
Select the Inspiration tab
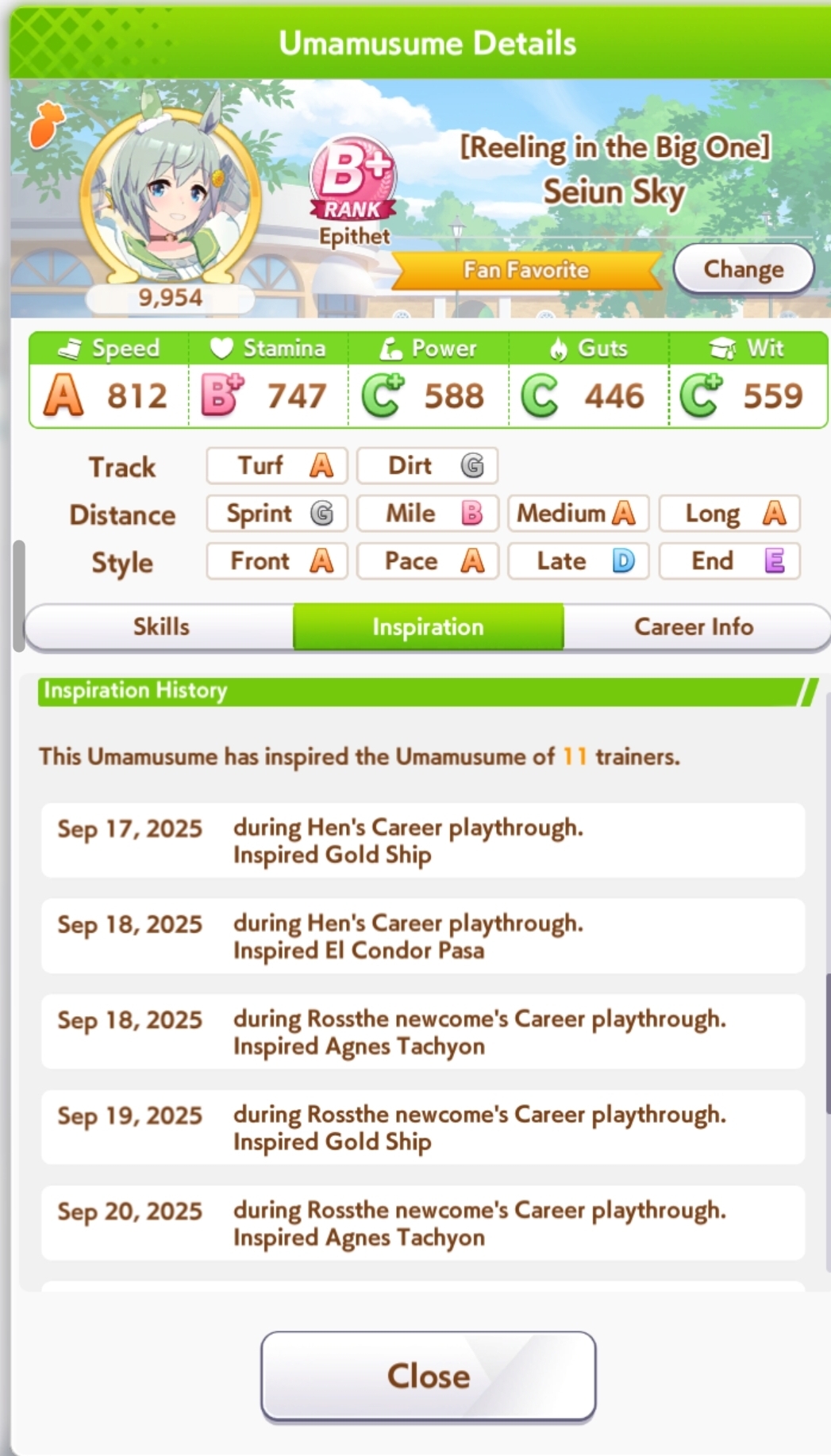[429, 626]
